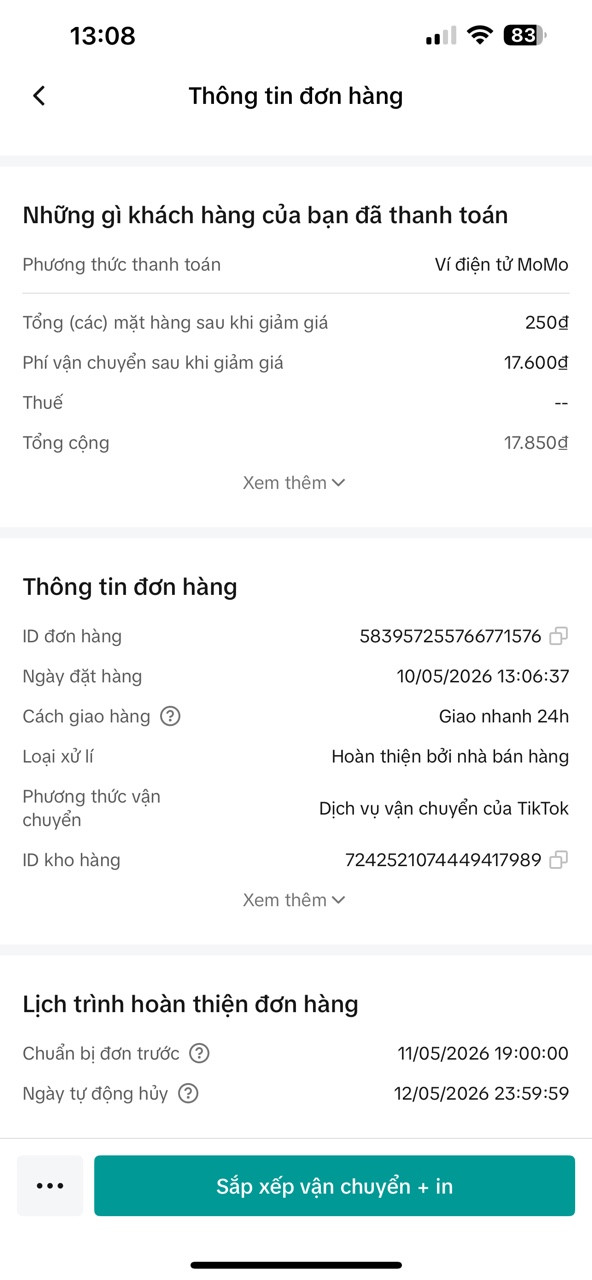Open help icon beside Cách giao hàng
The height and width of the screenshot is (1280, 592).
pos(171,716)
